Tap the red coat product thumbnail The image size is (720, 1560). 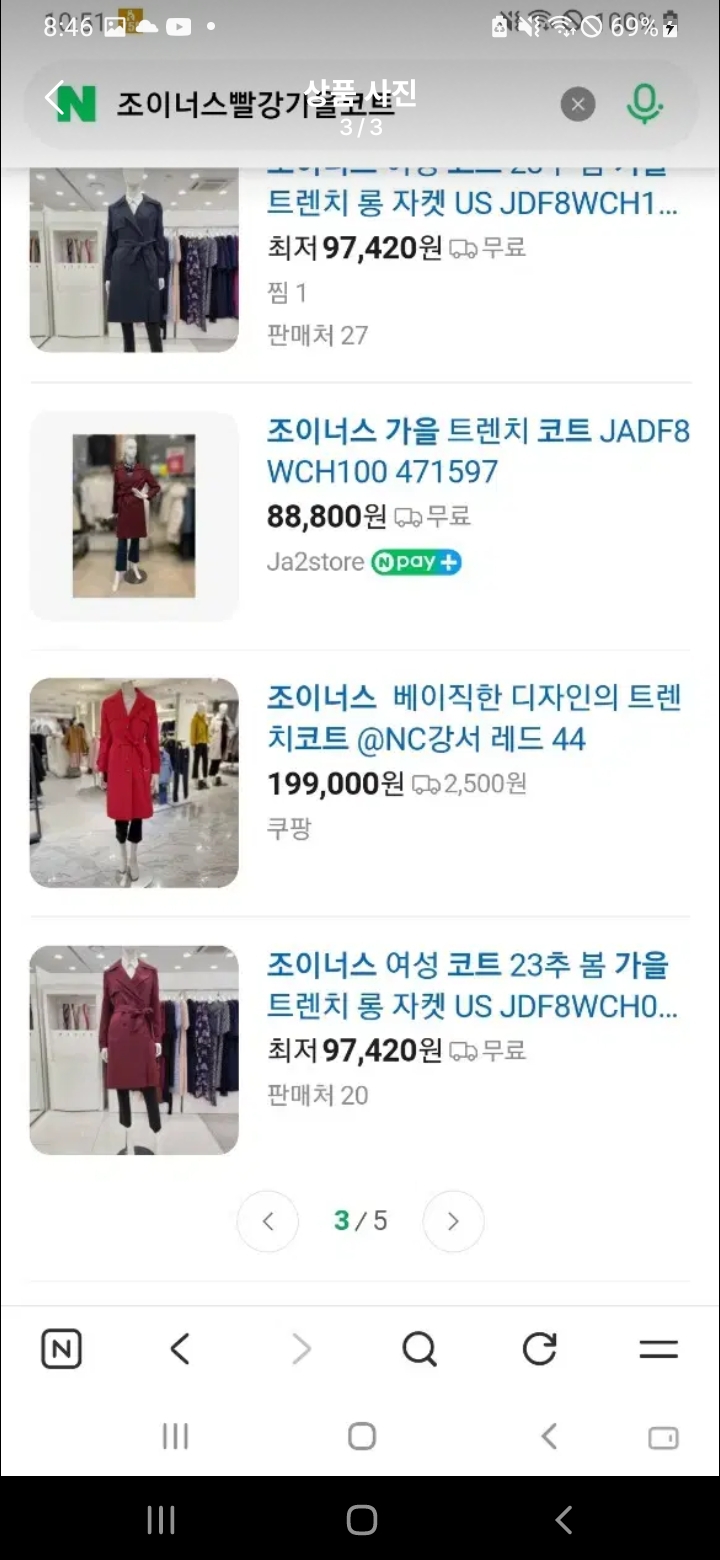coord(133,781)
